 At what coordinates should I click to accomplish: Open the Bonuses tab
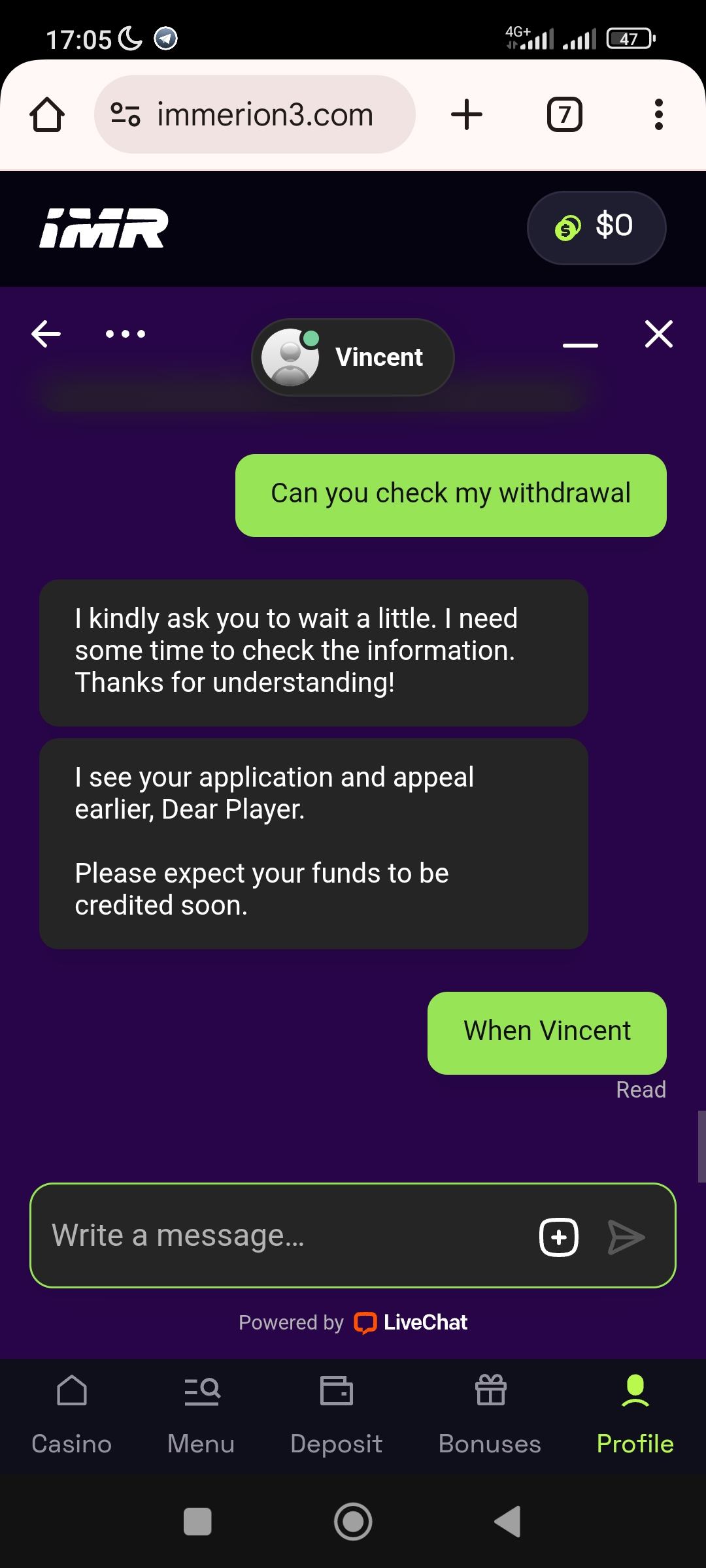pos(490,1414)
